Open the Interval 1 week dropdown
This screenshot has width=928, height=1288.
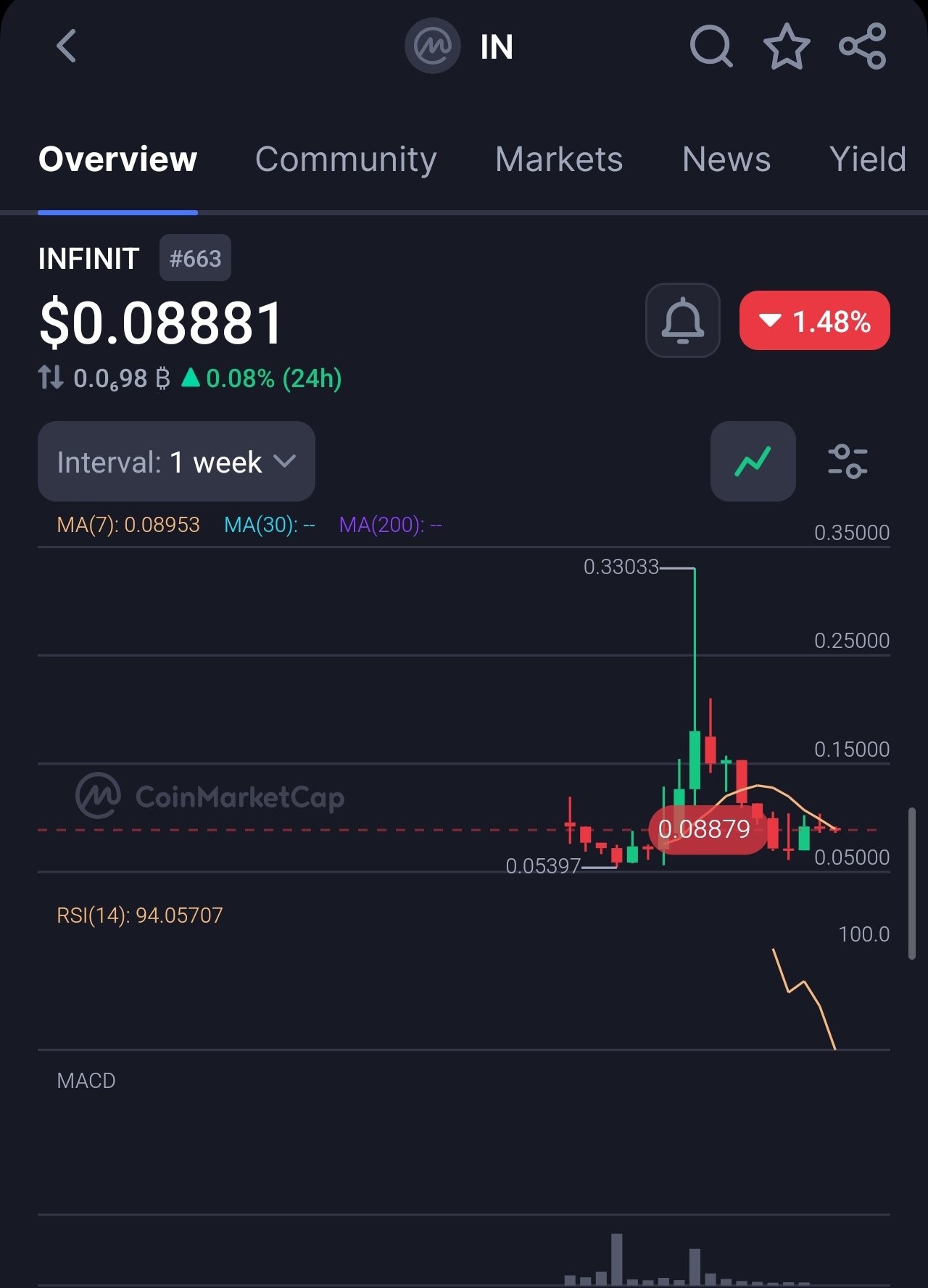(176, 462)
